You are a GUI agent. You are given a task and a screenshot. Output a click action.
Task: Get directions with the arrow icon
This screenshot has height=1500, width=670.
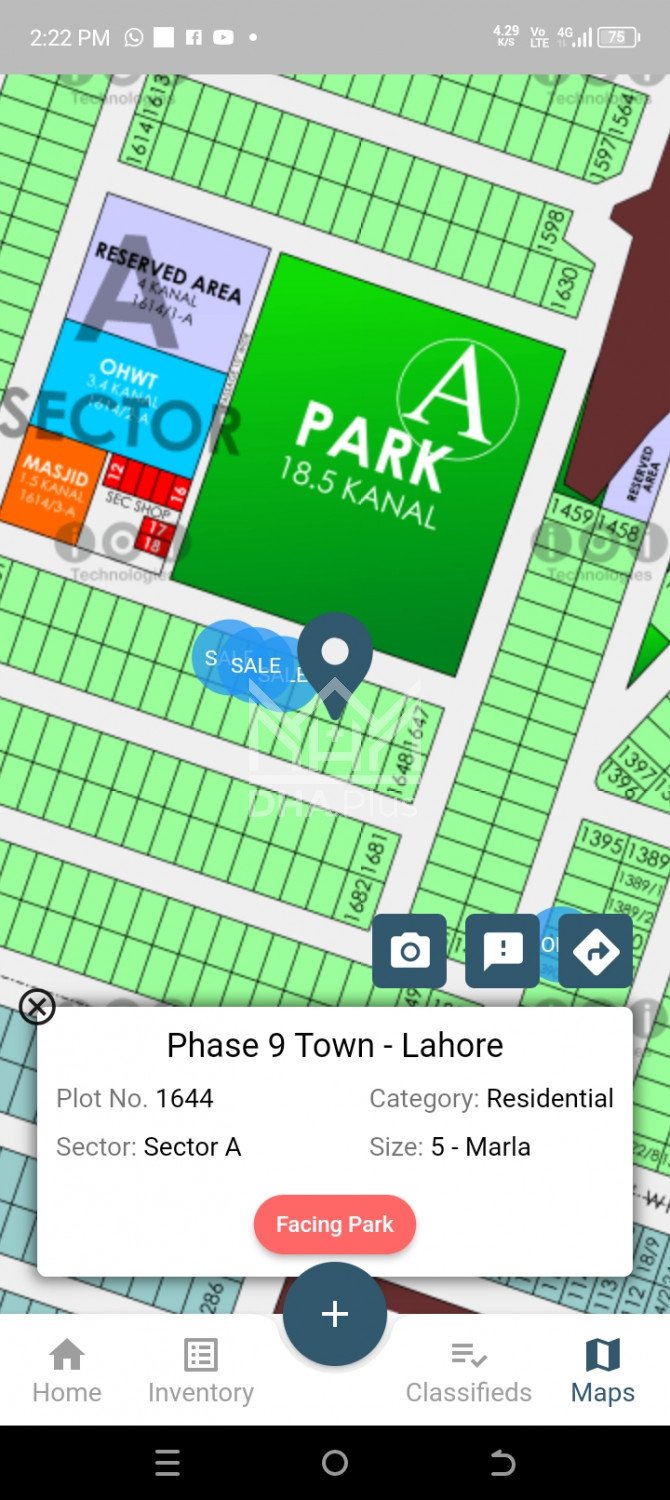[595, 951]
